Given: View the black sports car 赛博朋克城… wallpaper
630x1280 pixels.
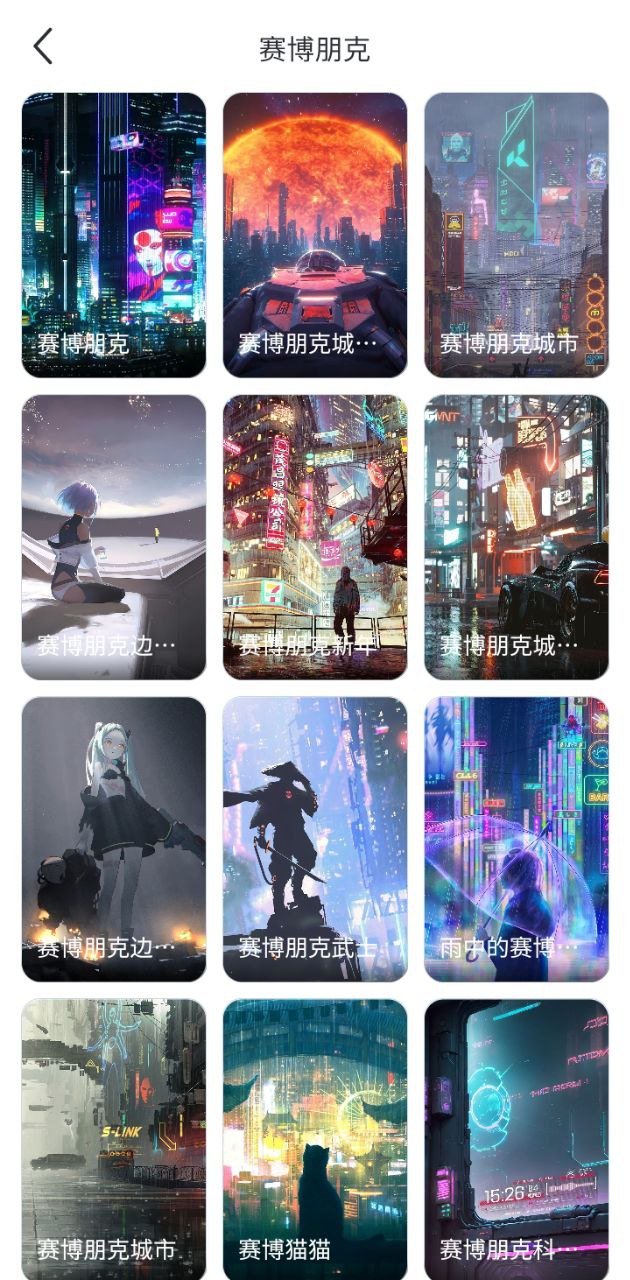Looking at the screenshot, I should 516,537.
